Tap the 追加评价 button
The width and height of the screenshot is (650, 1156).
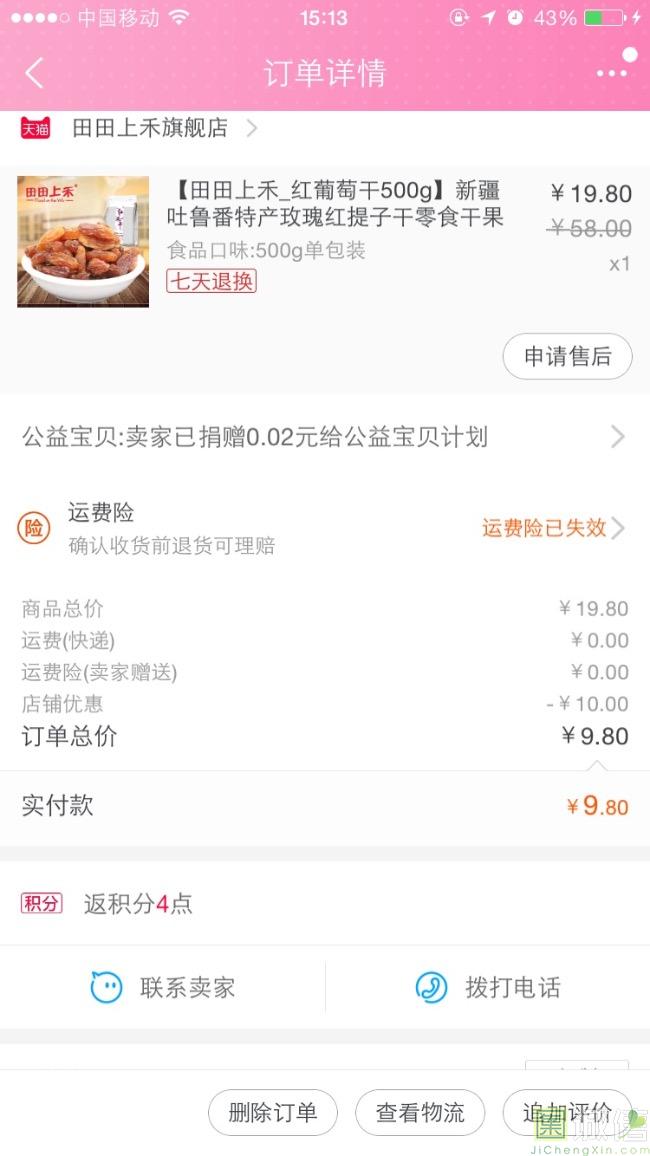567,1113
